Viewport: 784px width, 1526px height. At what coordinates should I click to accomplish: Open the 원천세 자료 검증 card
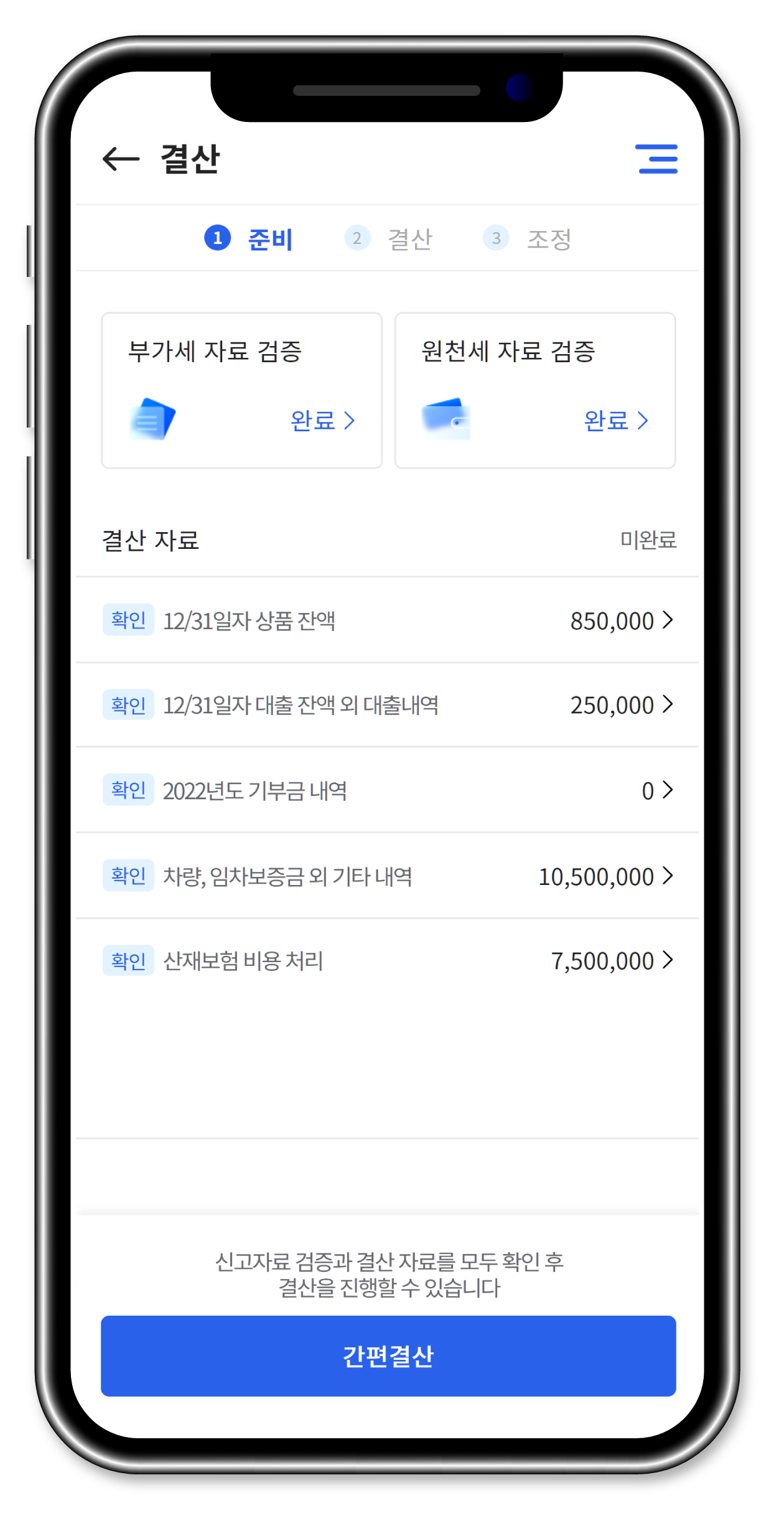click(535, 390)
